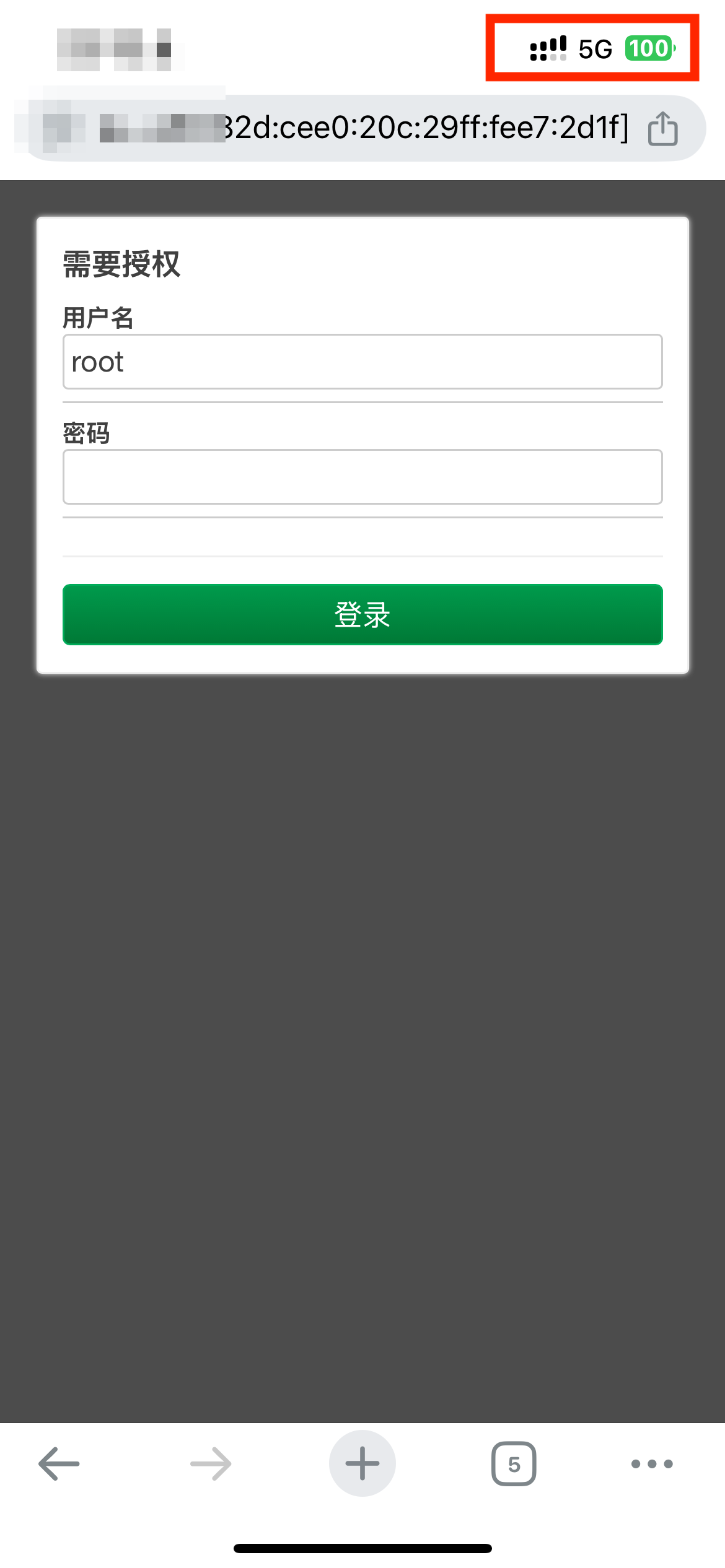Focus the 密码 password field
Screen dimensions: 725x1568
[362, 477]
